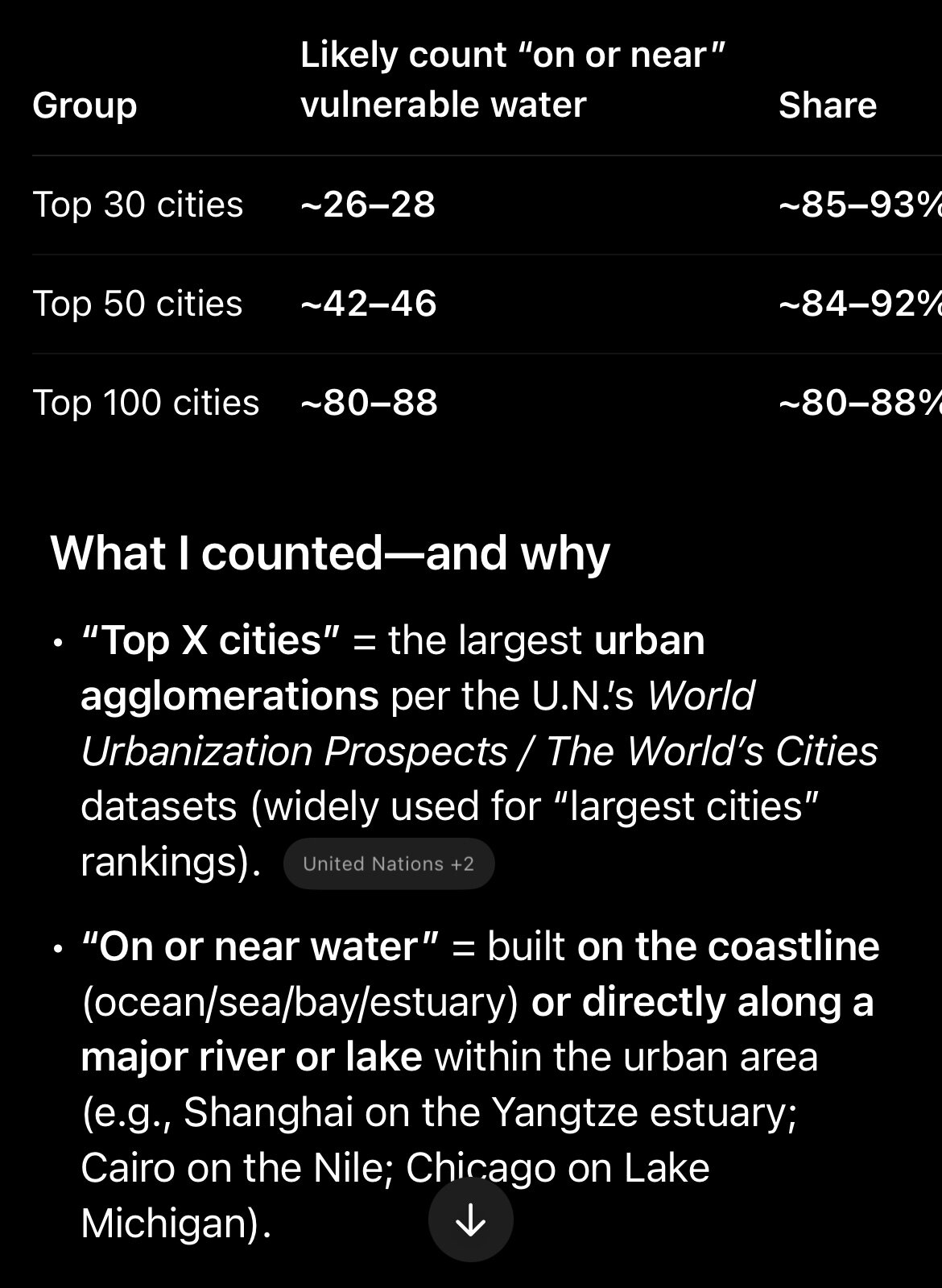
Task: Jump to bottom with the down arrow
Action: 470,1220
